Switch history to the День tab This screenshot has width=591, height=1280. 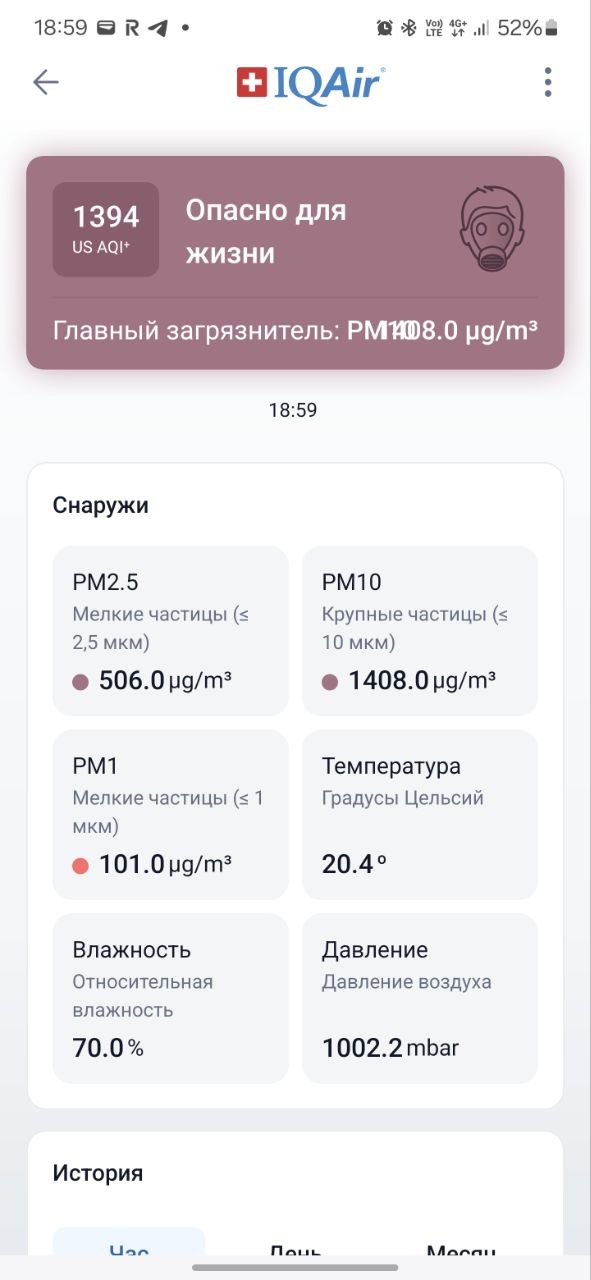point(295,1249)
